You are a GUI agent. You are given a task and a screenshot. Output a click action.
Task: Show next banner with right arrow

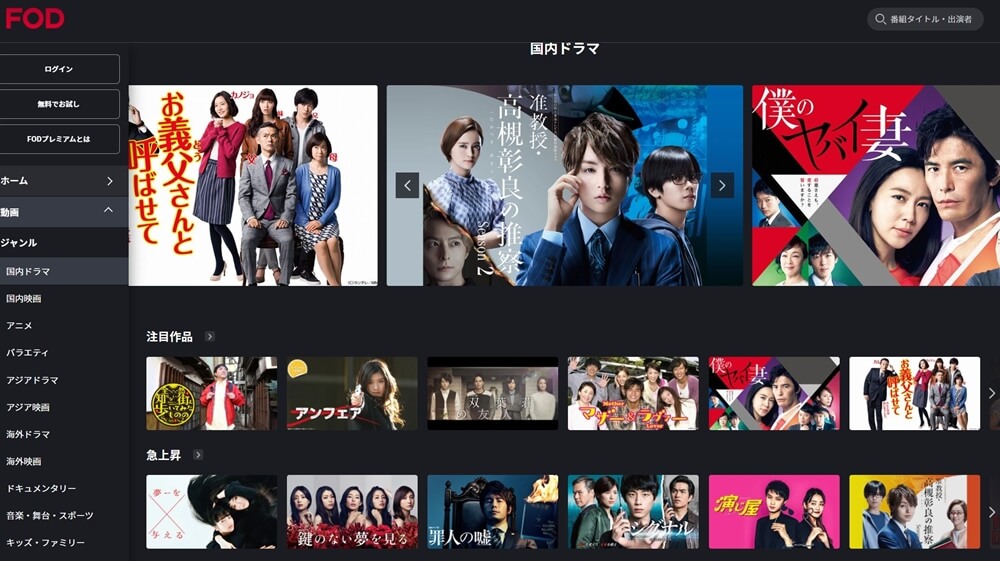pos(722,185)
